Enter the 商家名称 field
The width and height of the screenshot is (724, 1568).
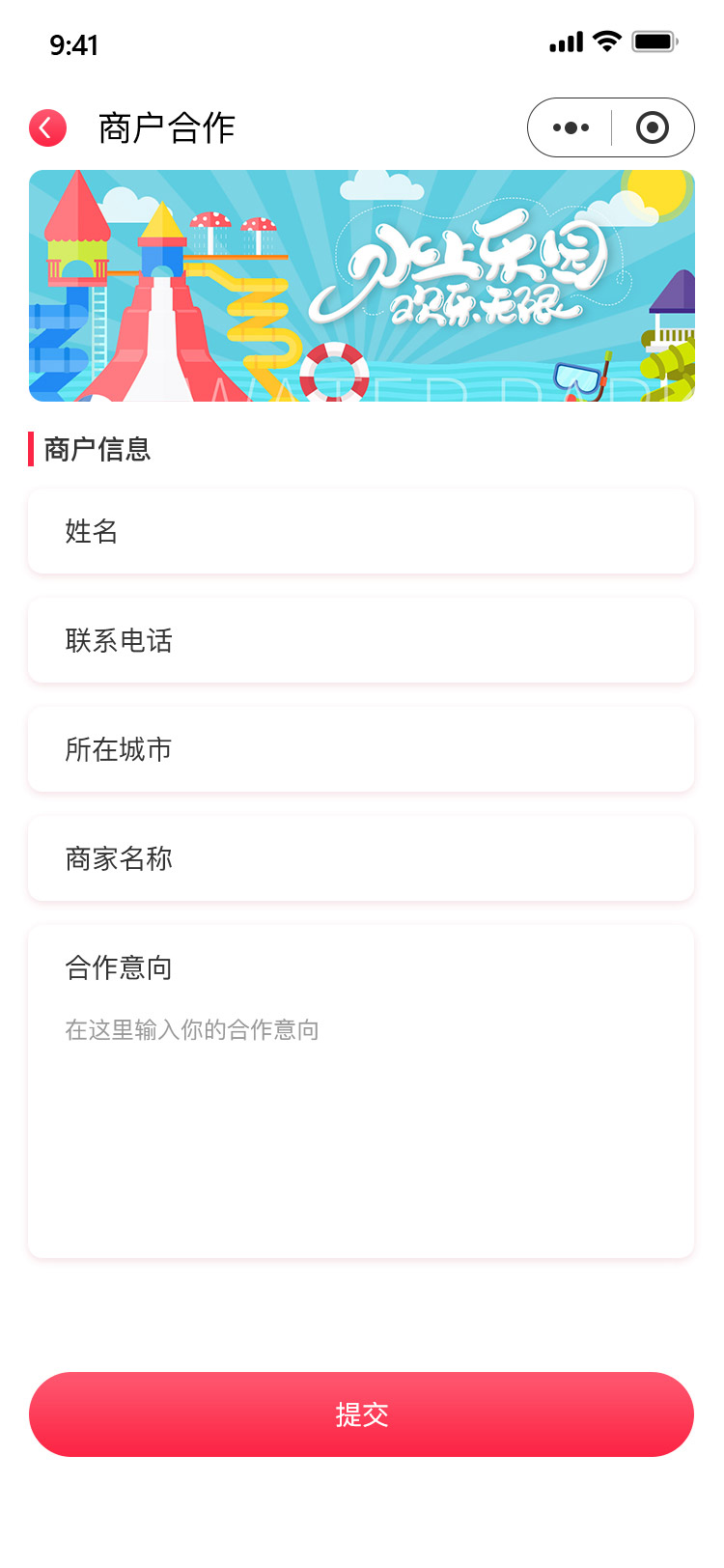(x=361, y=858)
